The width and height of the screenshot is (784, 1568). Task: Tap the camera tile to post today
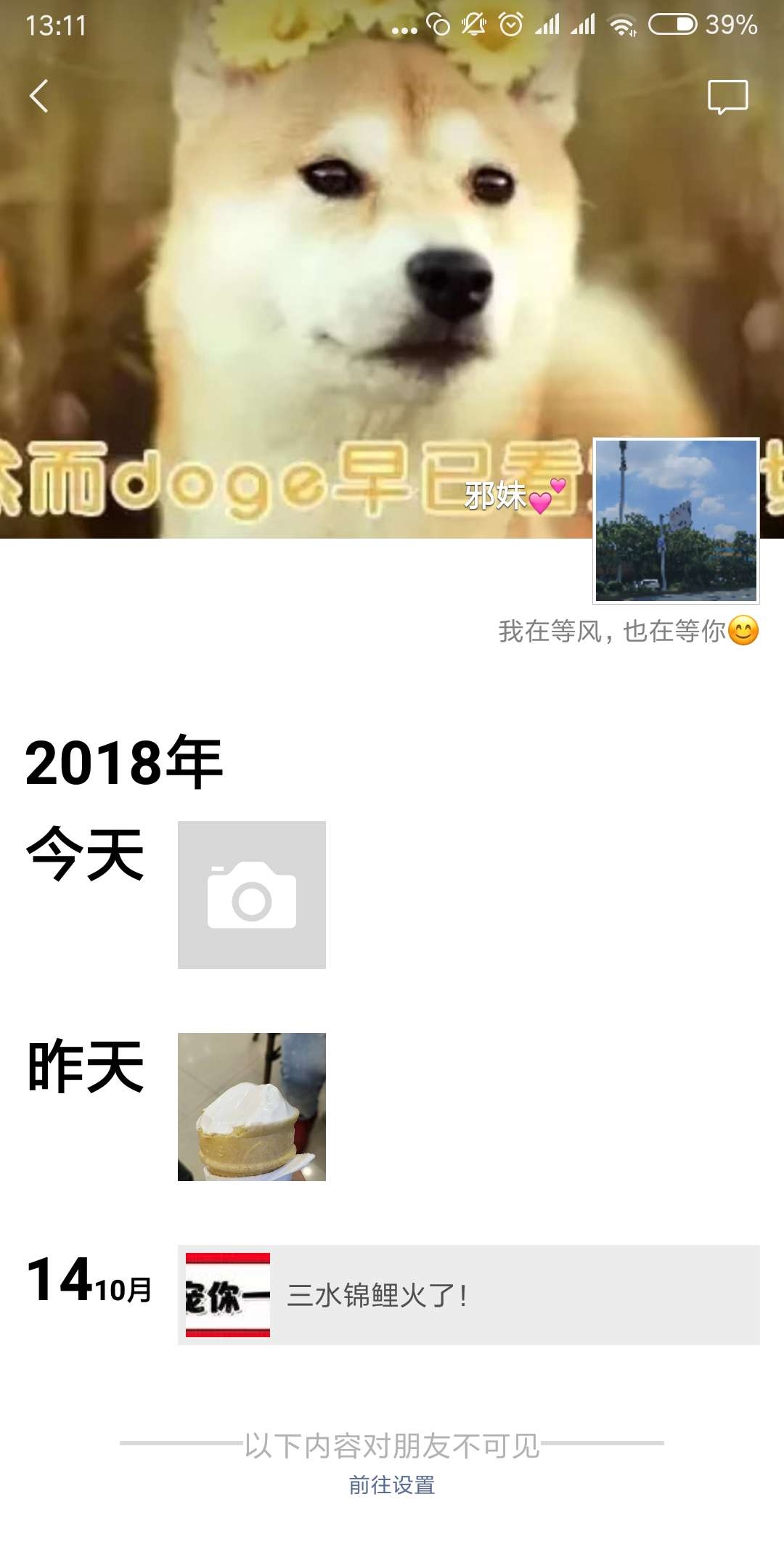(252, 895)
